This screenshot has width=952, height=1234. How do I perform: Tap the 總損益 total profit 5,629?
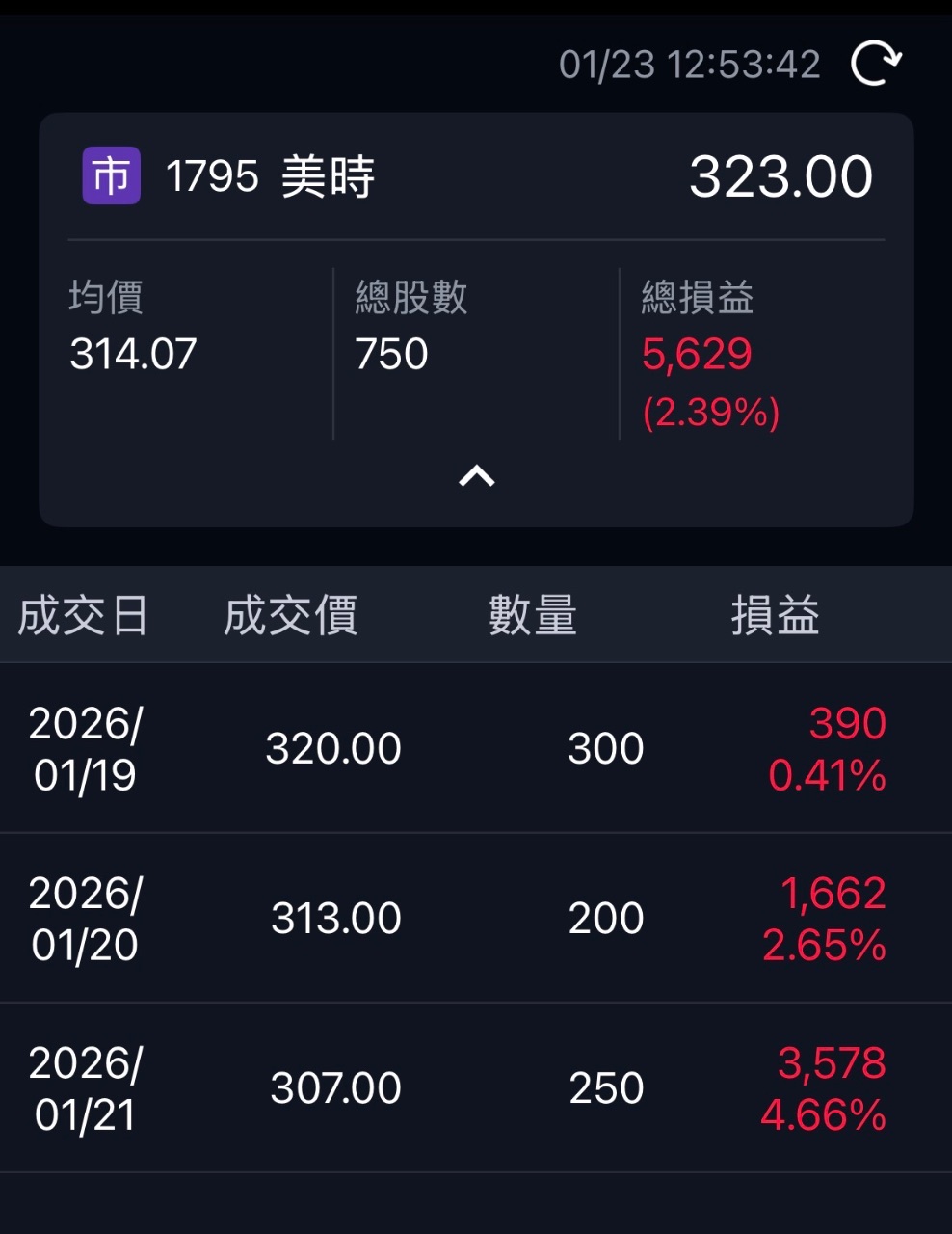pos(696,353)
